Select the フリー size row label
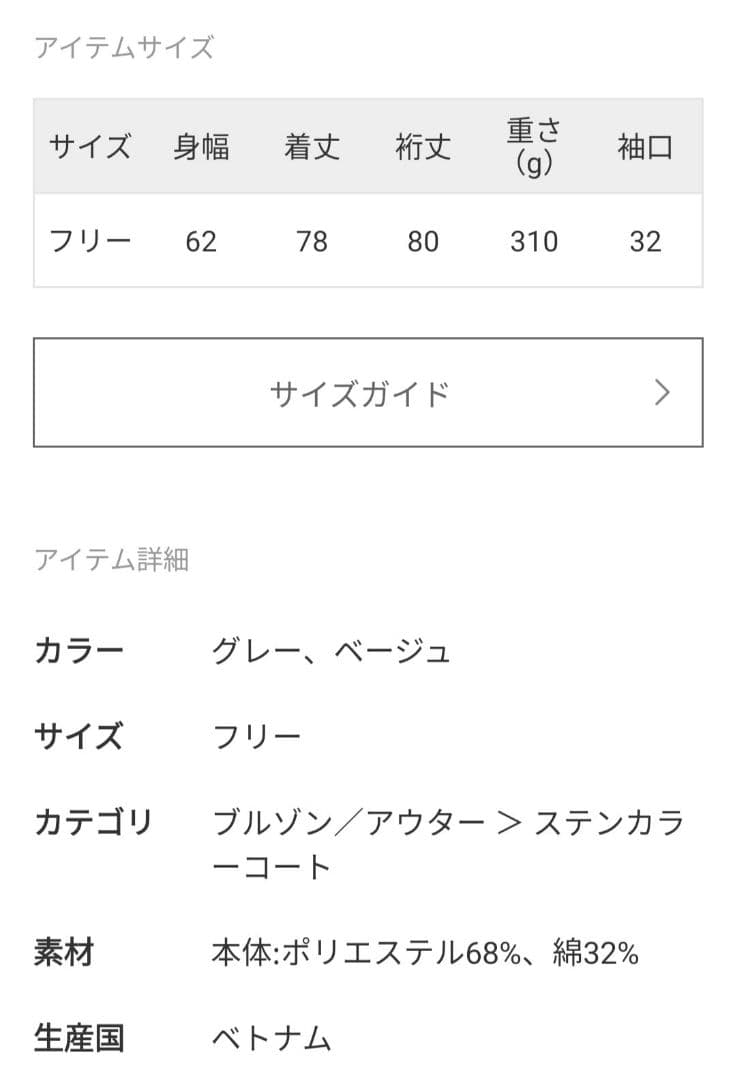Screen dimensions: 735x1080 [x=89, y=240]
